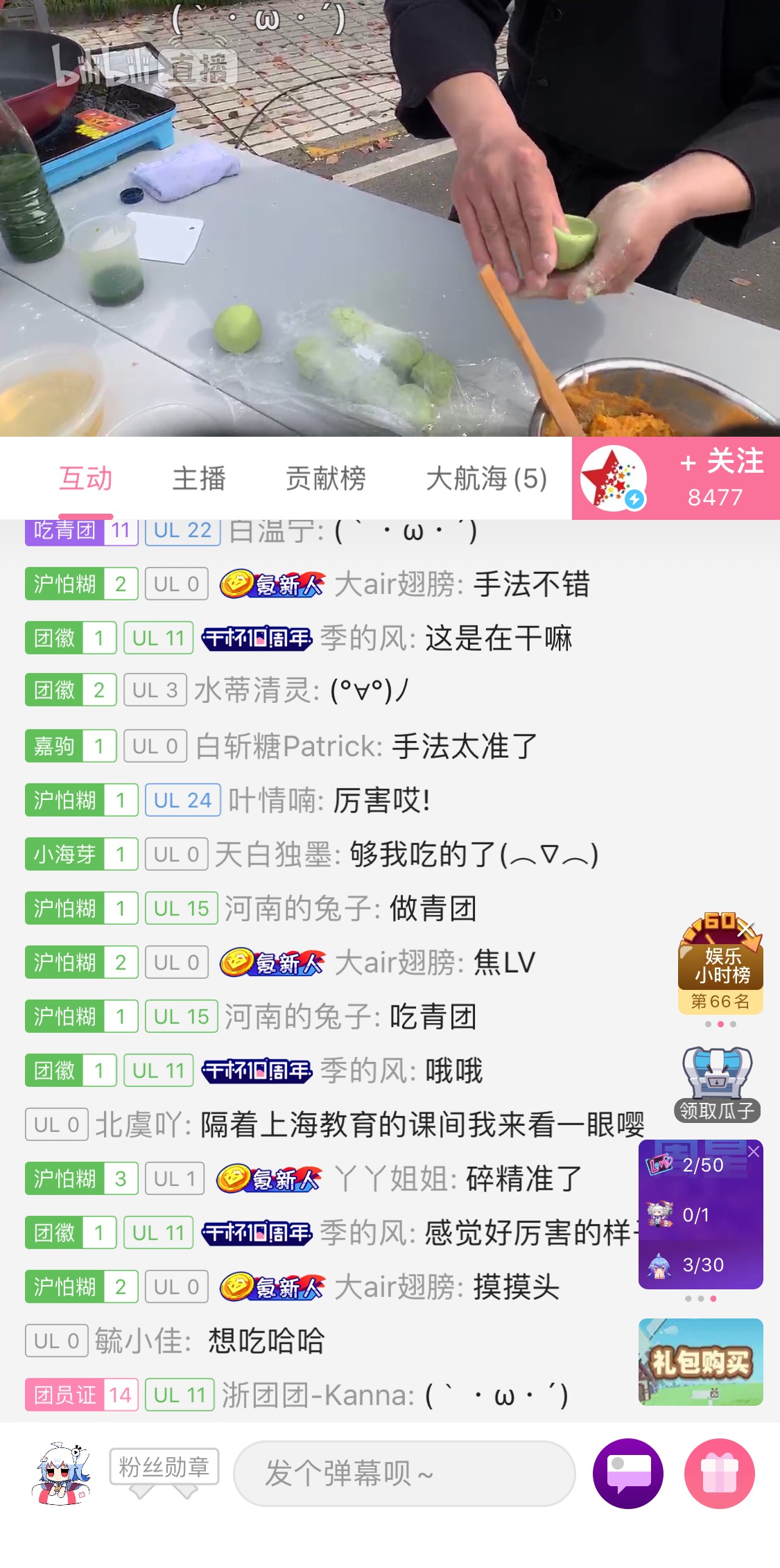Viewport: 780px width, 1568px height.
Task: Follow the streamer with + 关注
Action: click(721, 477)
